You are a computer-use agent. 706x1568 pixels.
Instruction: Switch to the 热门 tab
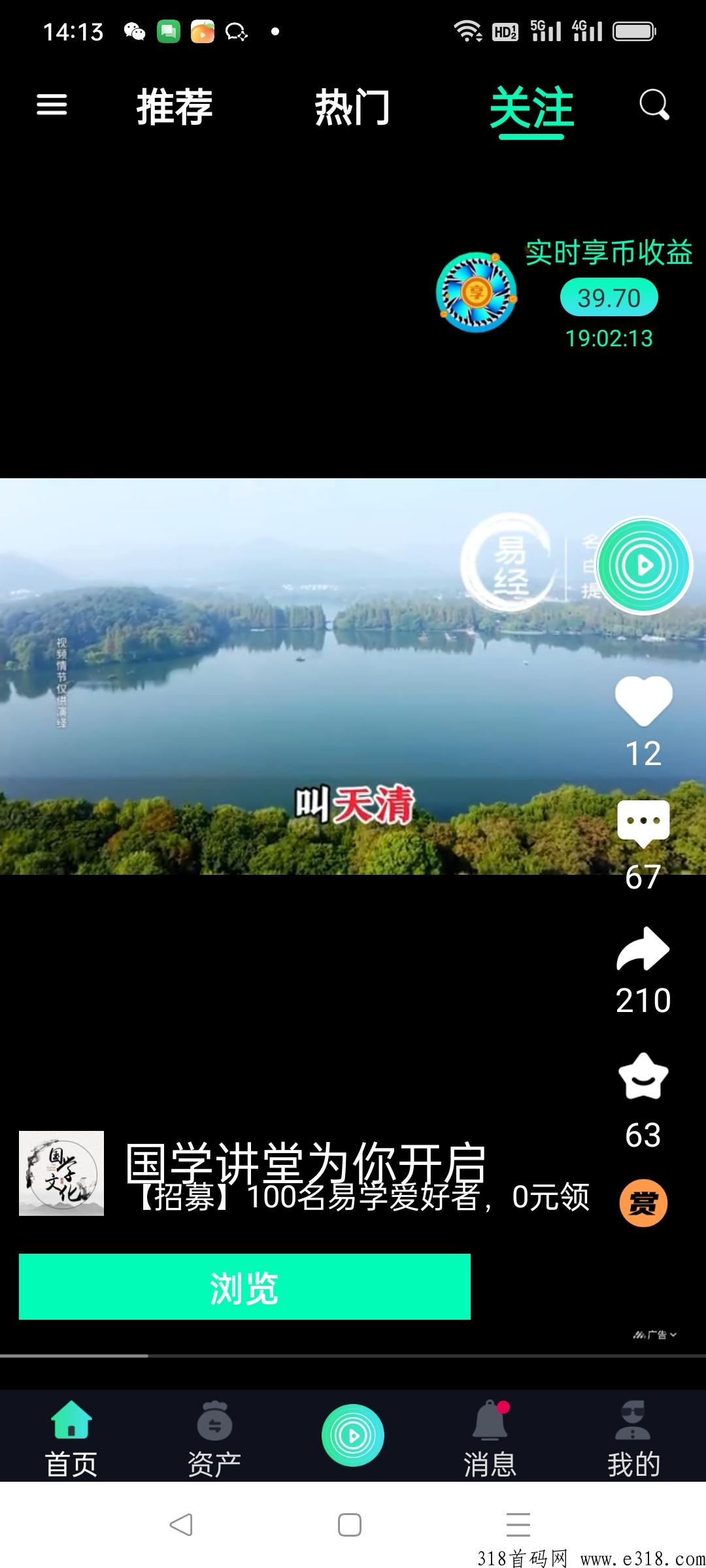pyautogui.click(x=352, y=106)
